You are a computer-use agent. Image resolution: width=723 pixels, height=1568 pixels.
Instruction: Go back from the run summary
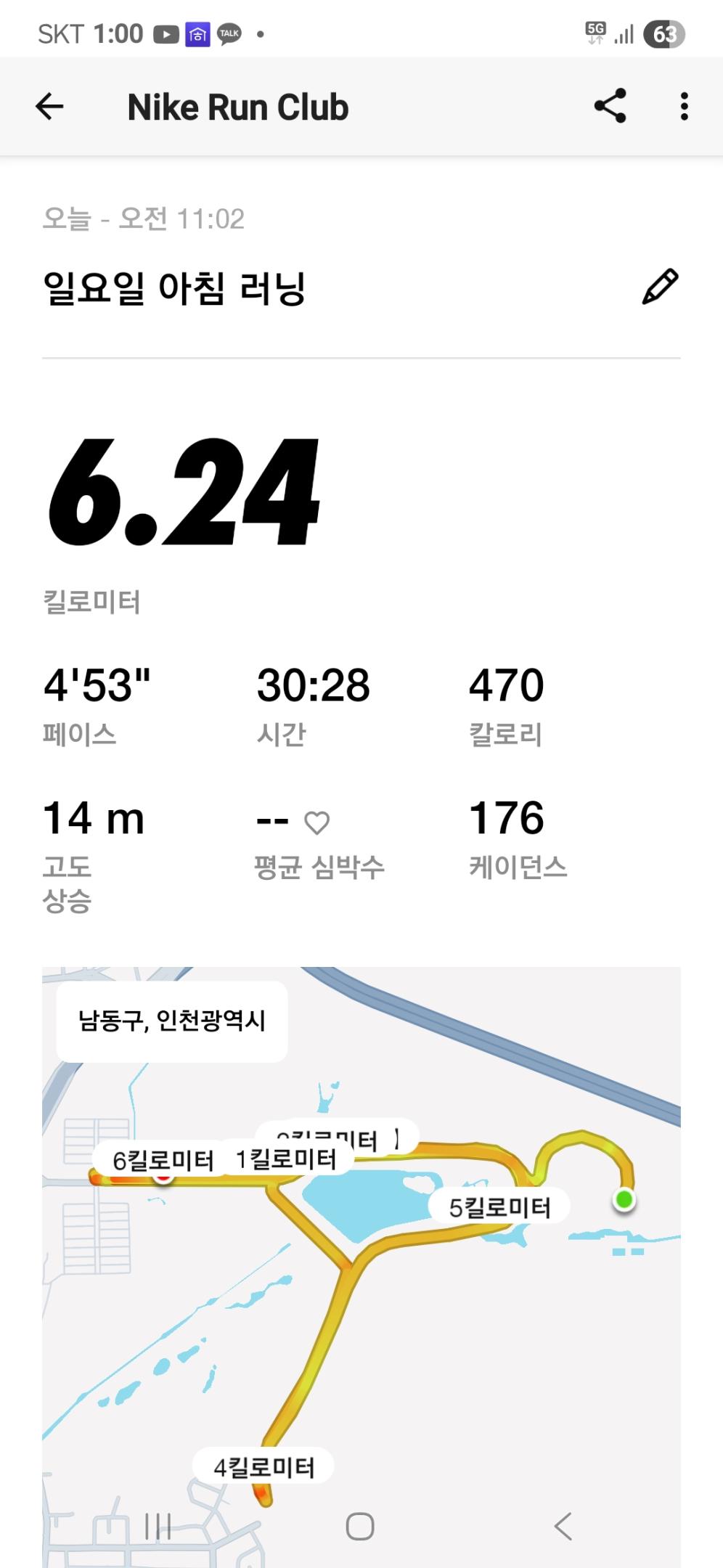pyautogui.click(x=49, y=107)
